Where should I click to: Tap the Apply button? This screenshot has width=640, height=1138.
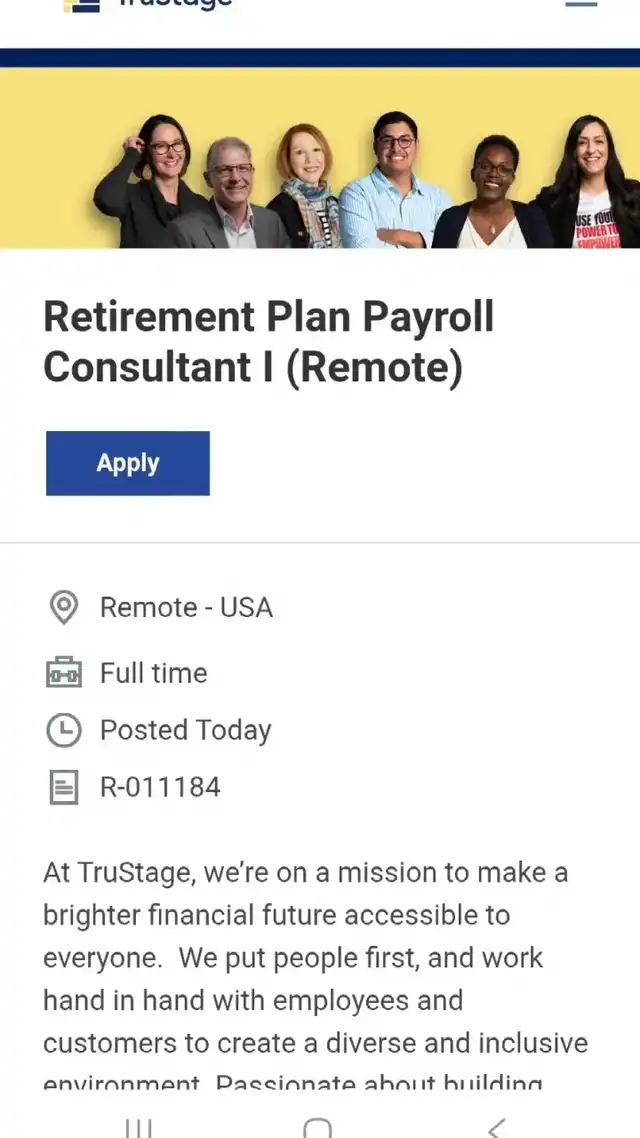click(128, 463)
